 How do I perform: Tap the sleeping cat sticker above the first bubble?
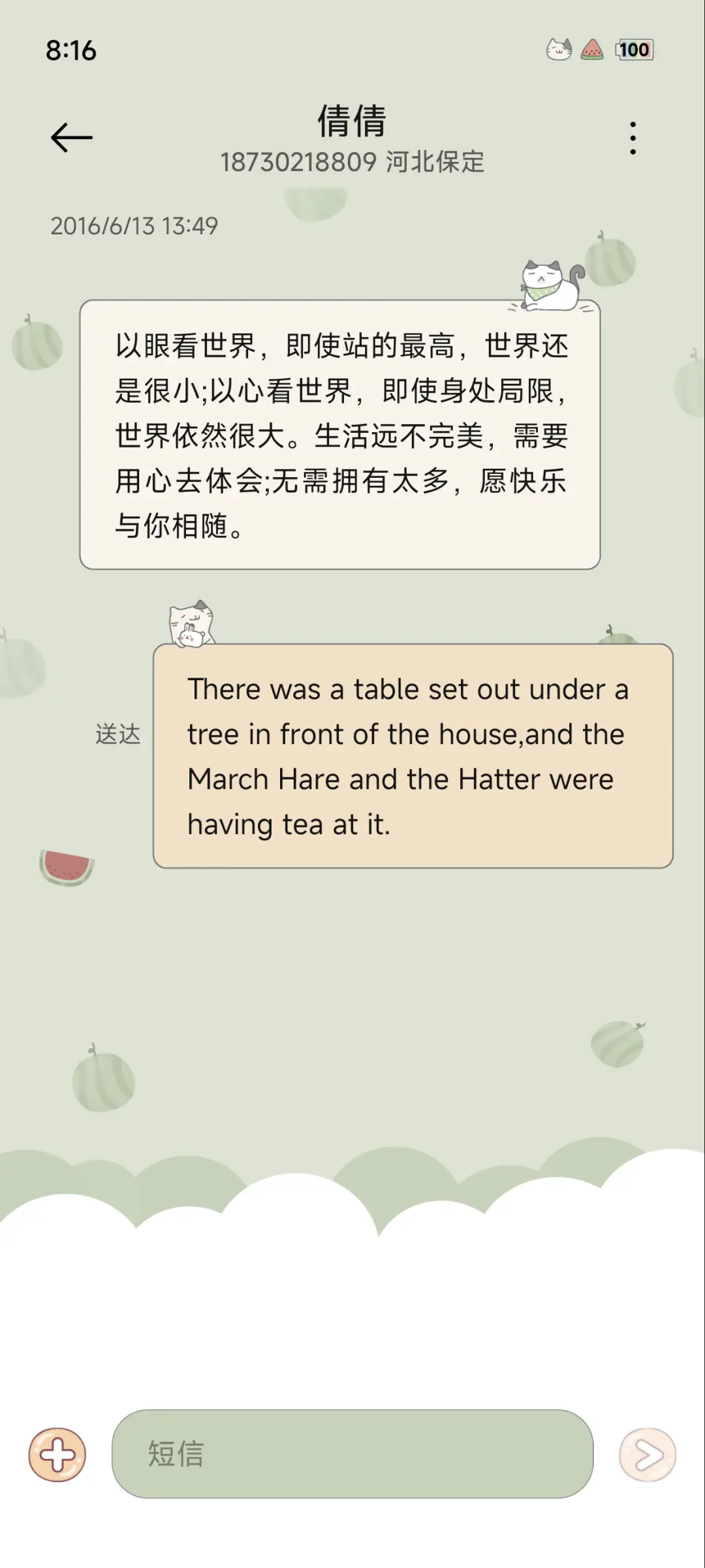coord(548,282)
